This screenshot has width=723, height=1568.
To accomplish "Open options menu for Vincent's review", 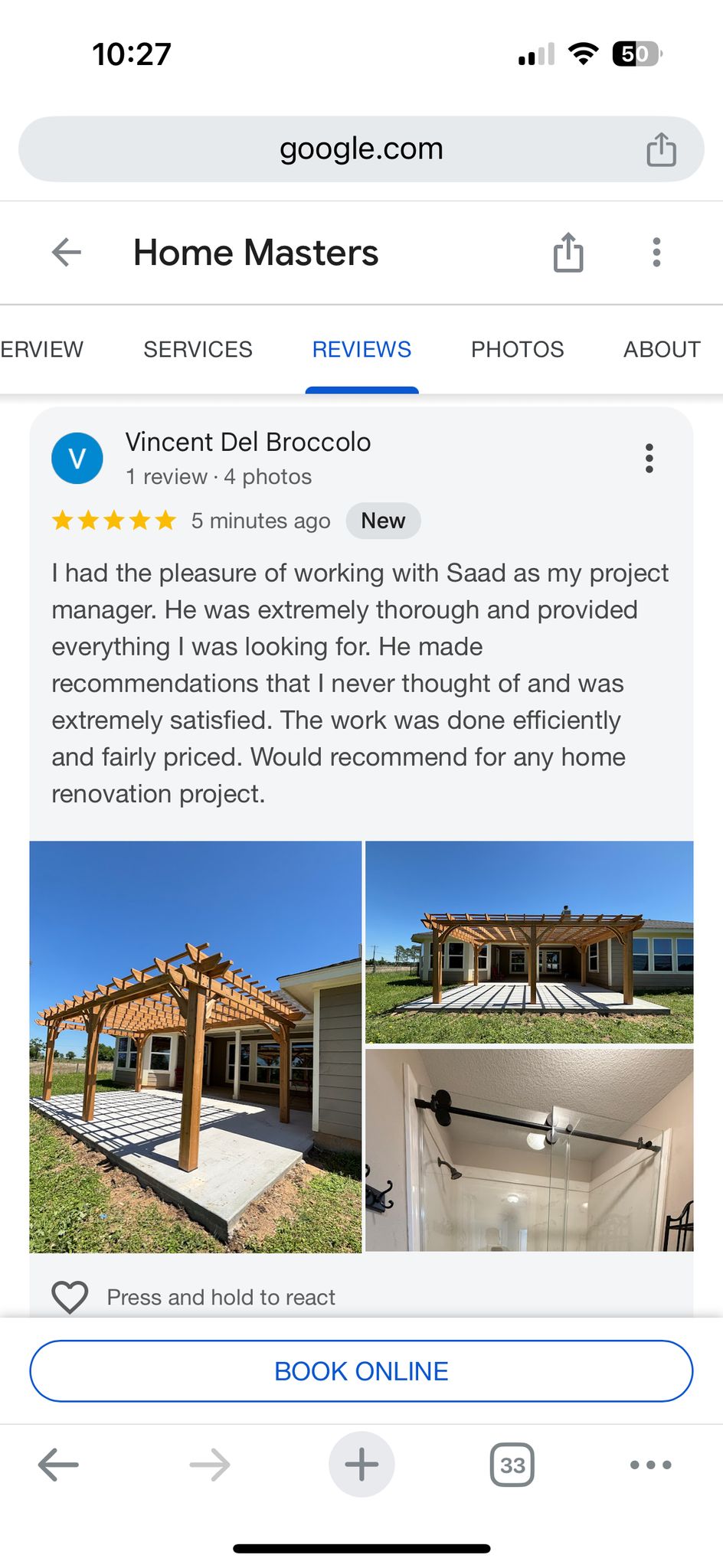I will coord(649,458).
